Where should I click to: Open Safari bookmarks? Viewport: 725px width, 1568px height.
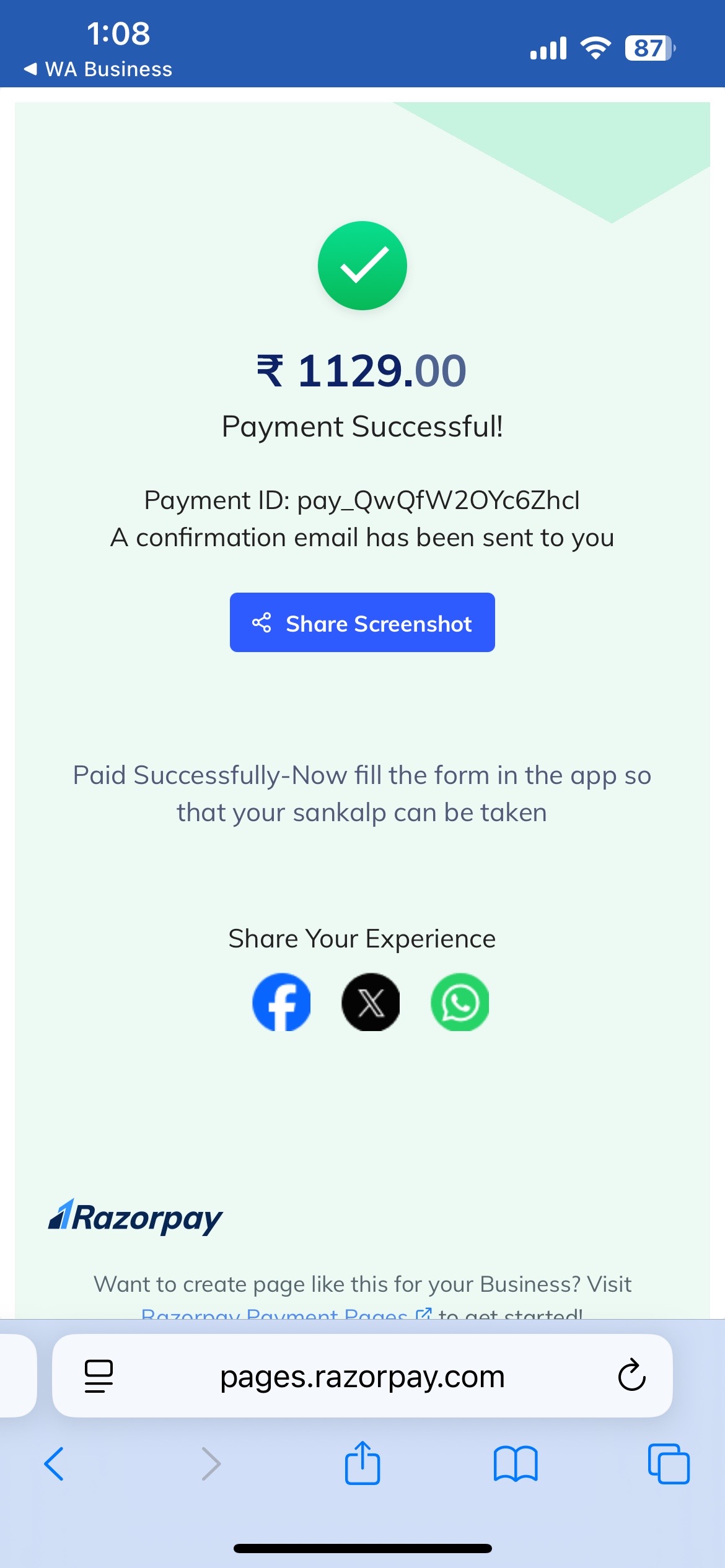tap(516, 1464)
